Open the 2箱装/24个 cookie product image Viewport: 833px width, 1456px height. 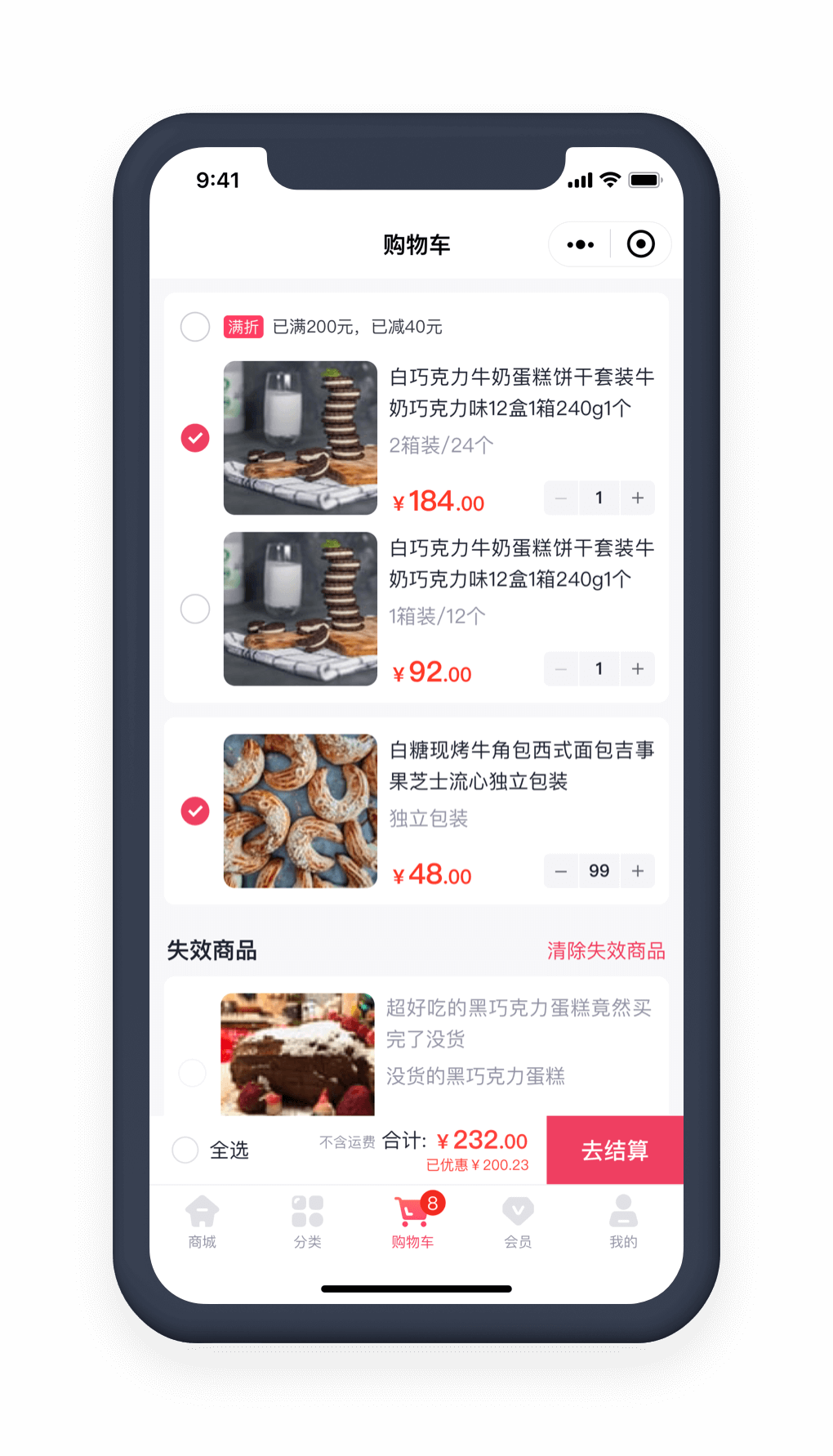click(x=301, y=438)
